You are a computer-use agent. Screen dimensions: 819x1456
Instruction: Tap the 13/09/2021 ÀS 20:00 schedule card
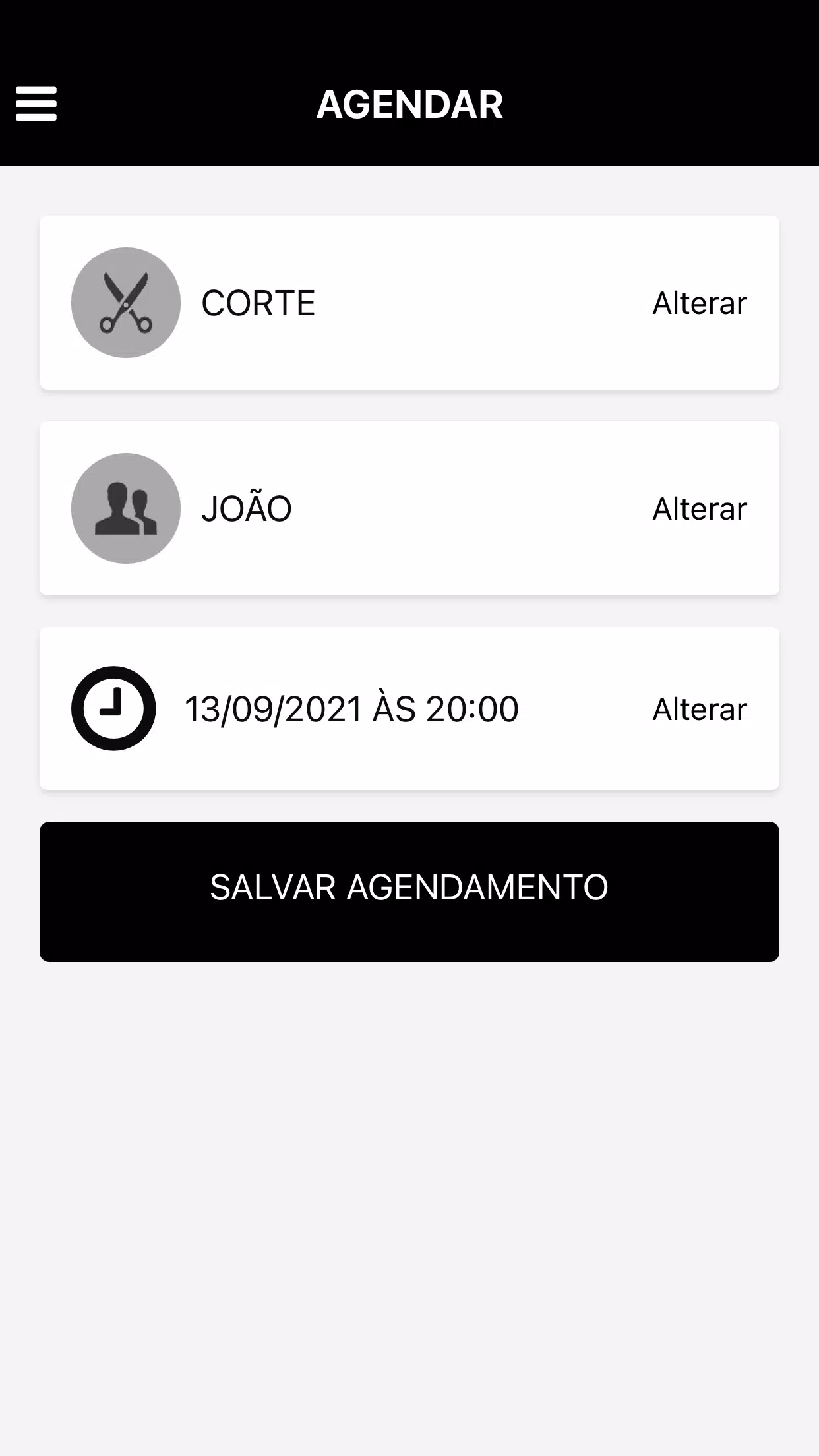(409, 708)
